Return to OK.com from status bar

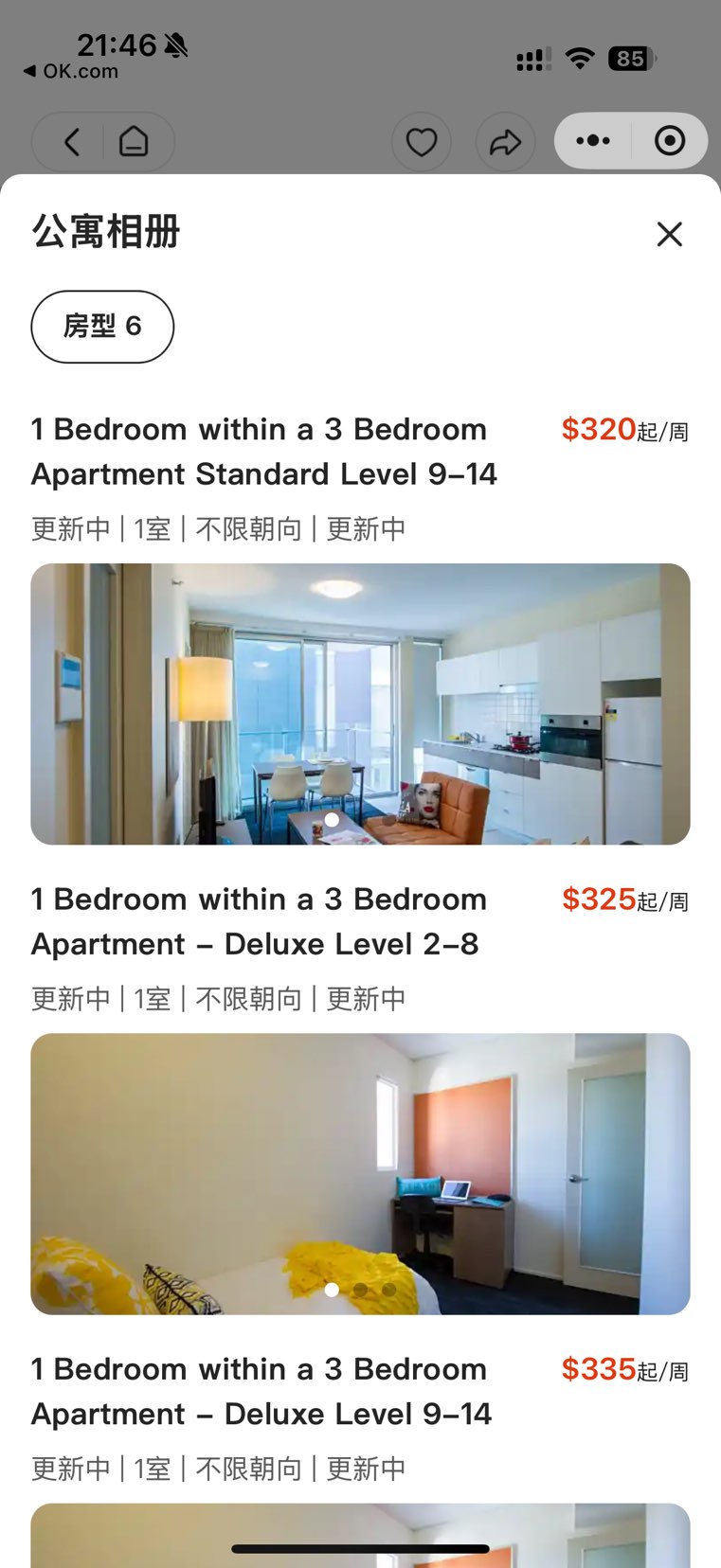71,71
